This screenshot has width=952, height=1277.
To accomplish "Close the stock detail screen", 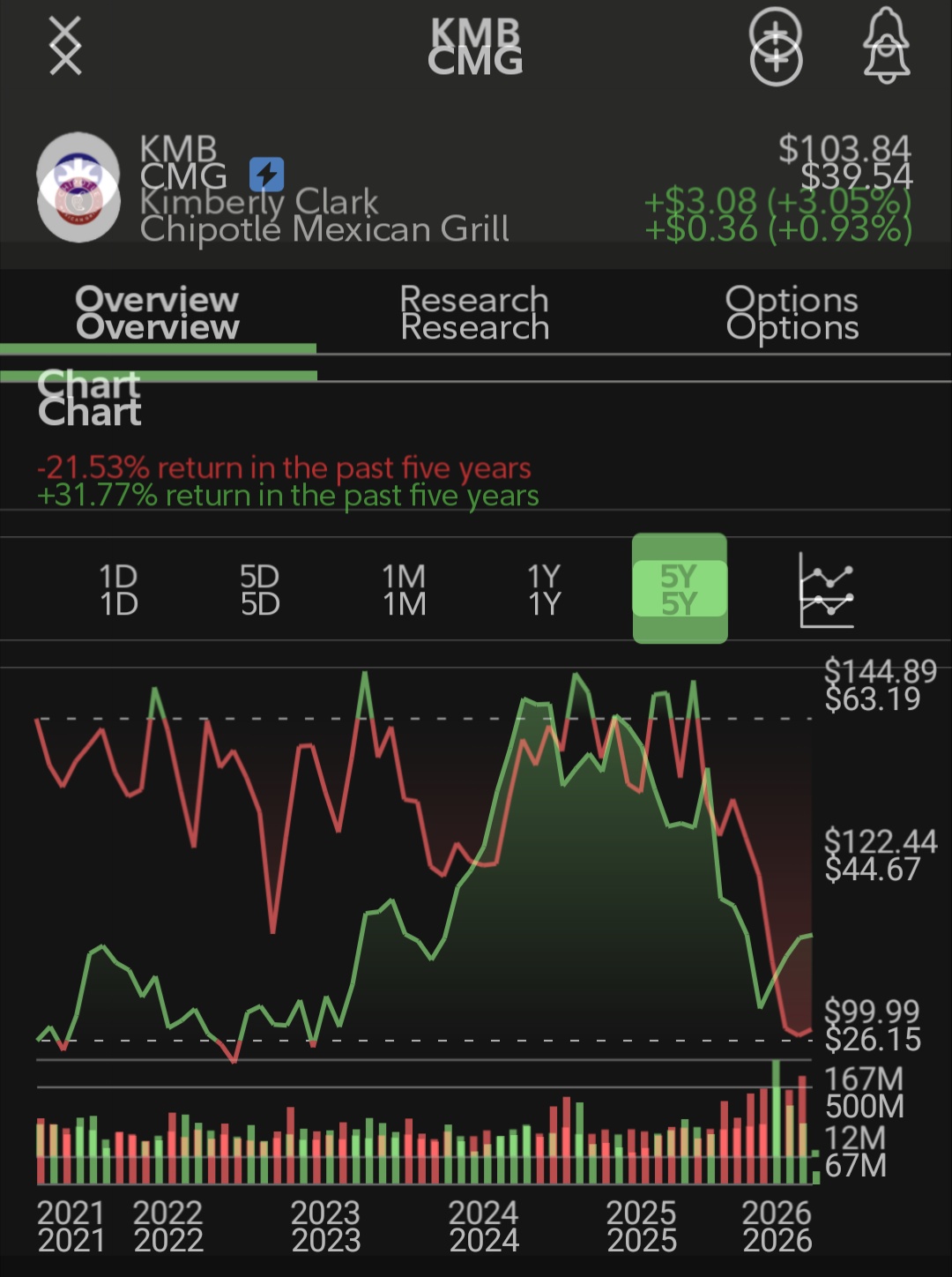I will click(x=65, y=46).
